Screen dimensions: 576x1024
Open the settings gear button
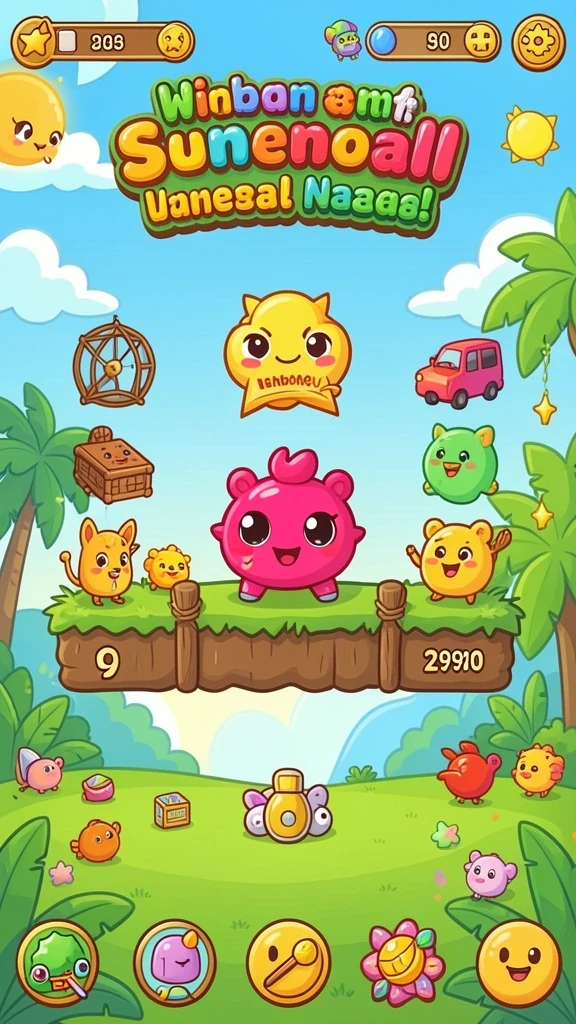(538, 42)
